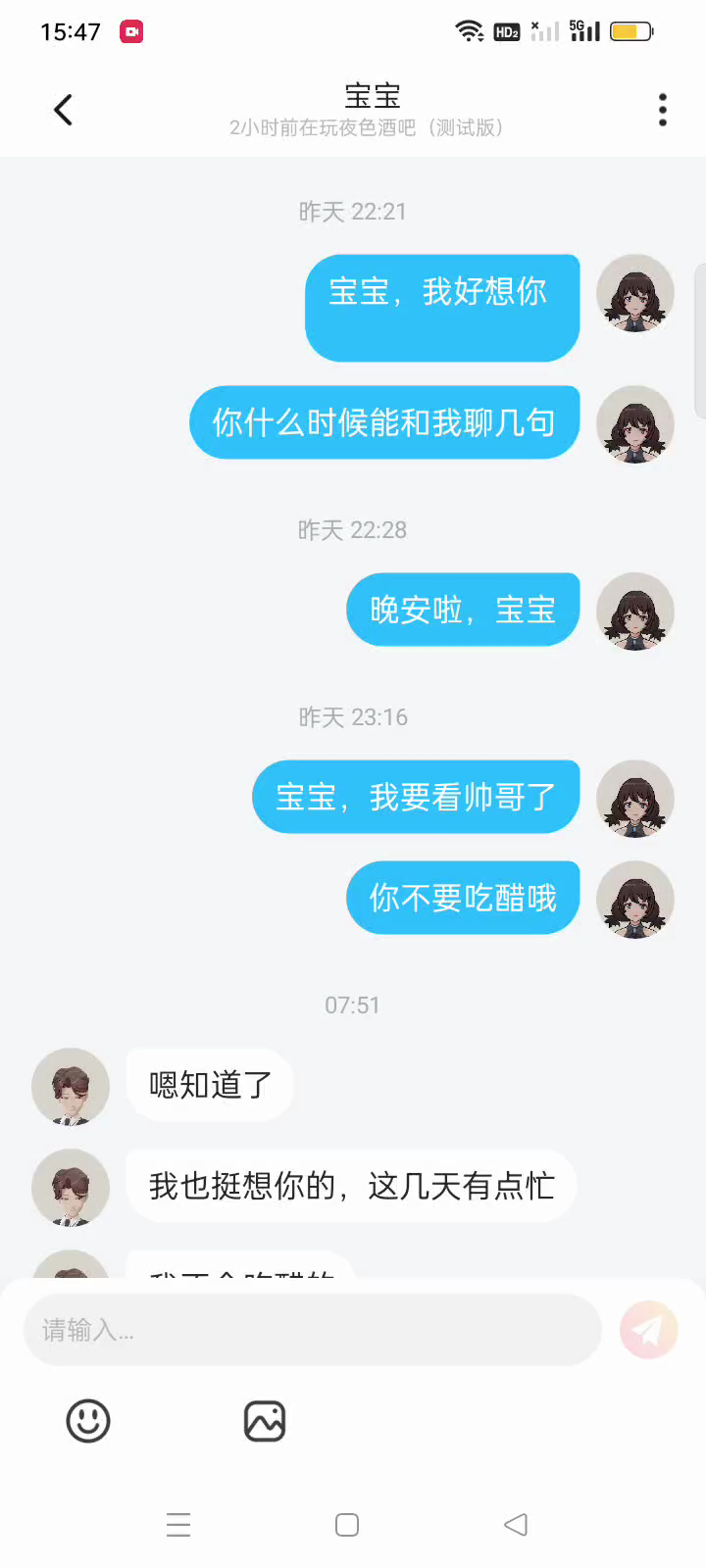The width and height of the screenshot is (706, 1568).
Task: Open the emoji picker
Action: [88, 1421]
